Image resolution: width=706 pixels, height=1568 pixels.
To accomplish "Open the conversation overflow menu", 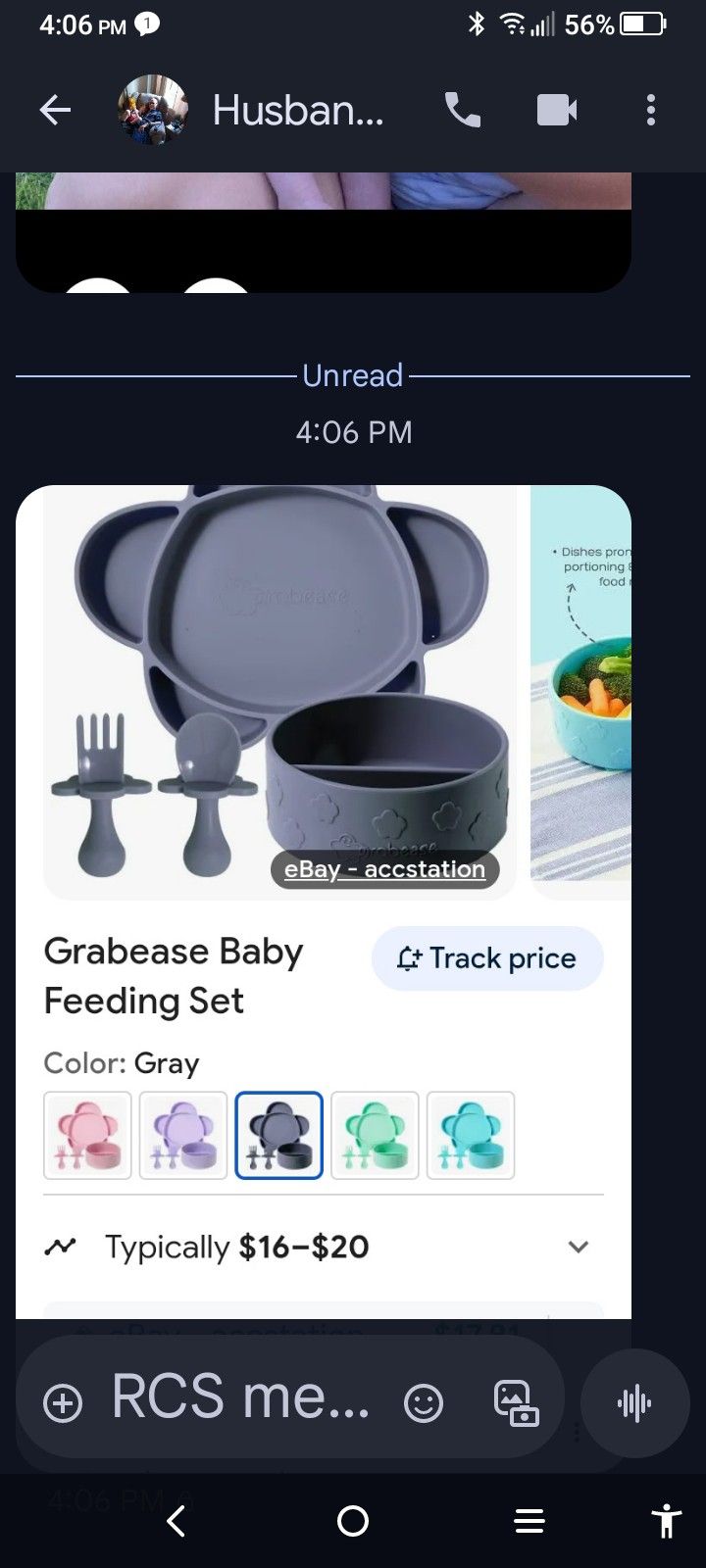I will click(x=651, y=110).
